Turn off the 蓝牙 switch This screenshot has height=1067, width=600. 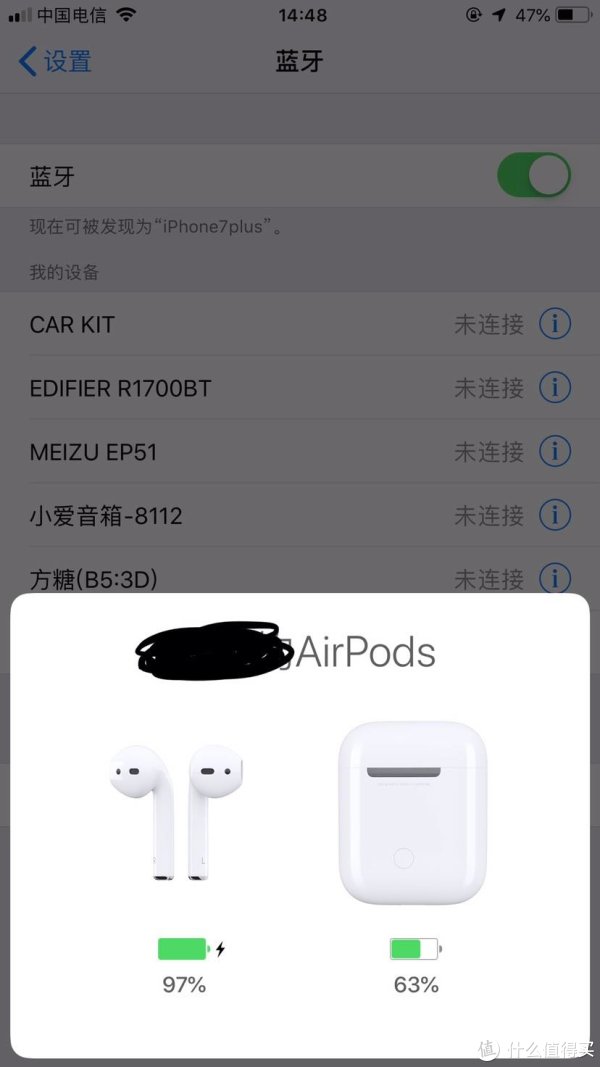click(x=533, y=177)
